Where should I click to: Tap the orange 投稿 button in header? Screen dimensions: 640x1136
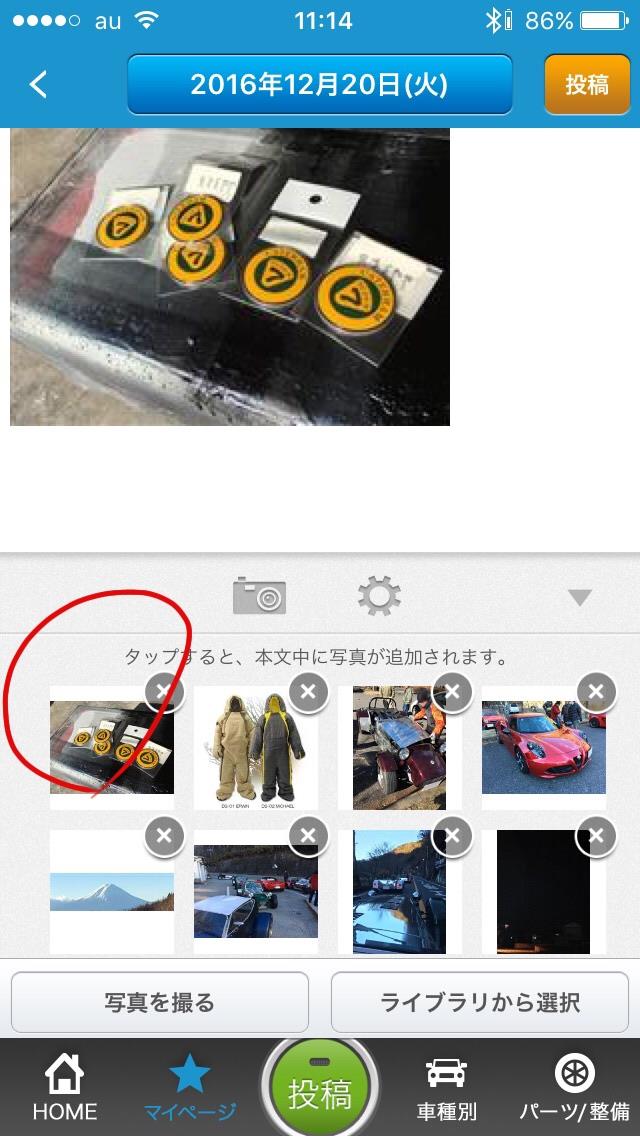(587, 85)
